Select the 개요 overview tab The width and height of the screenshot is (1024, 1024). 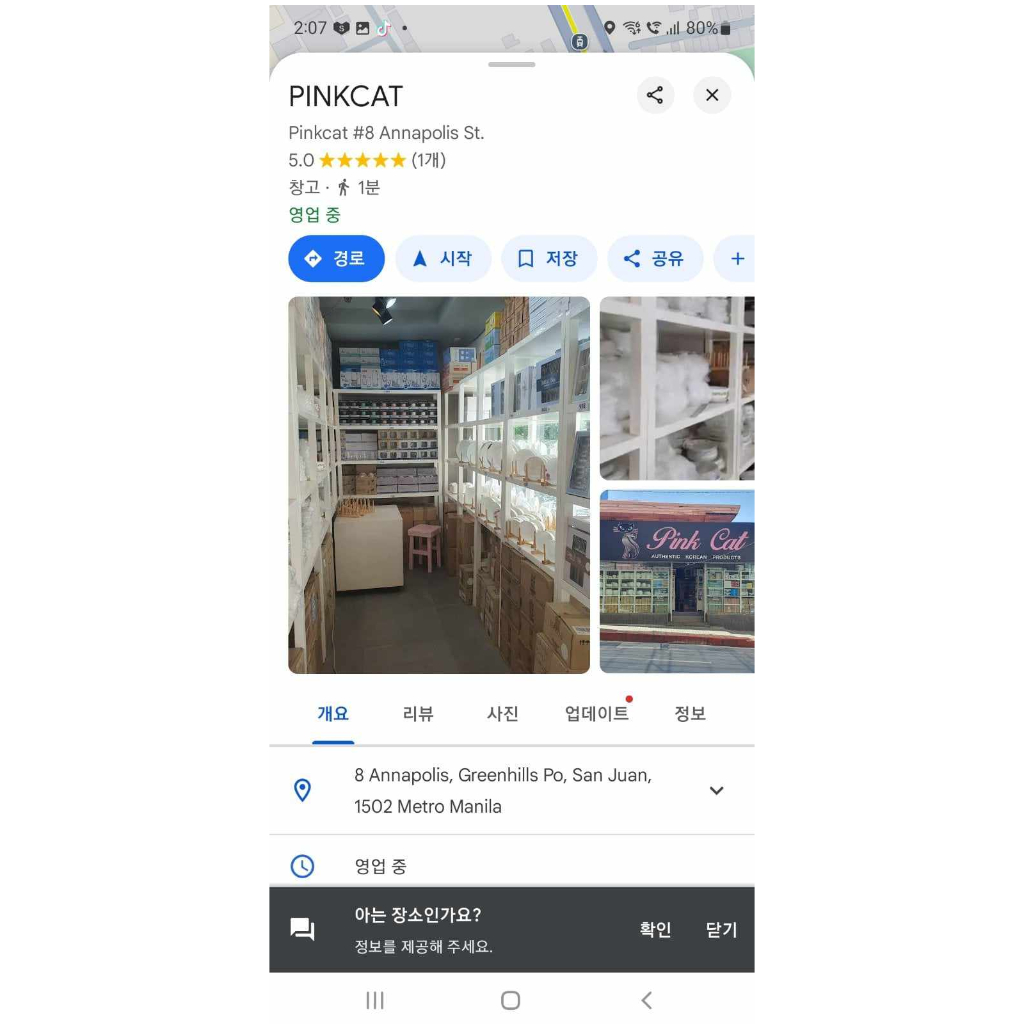(333, 714)
